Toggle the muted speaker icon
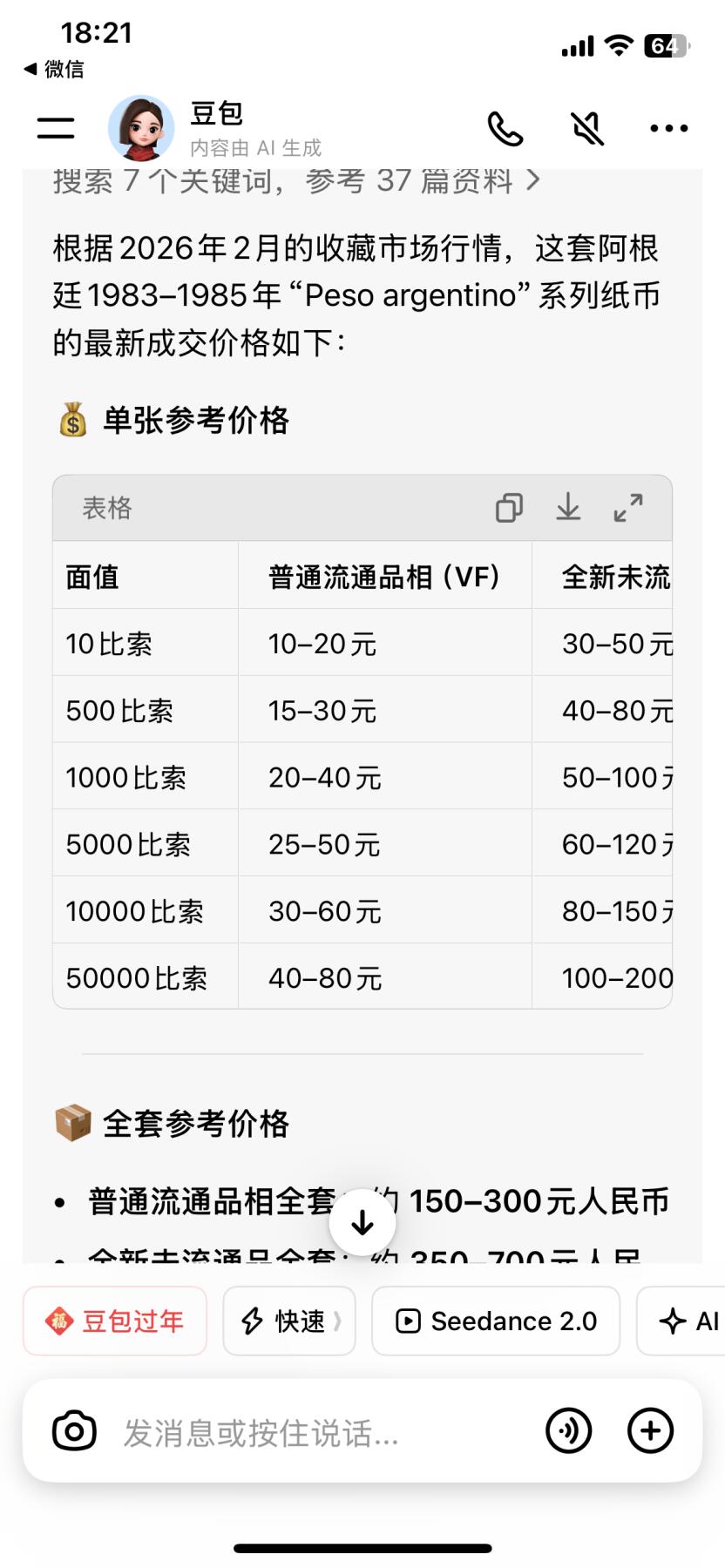This screenshot has height=1568, width=725. point(587,129)
